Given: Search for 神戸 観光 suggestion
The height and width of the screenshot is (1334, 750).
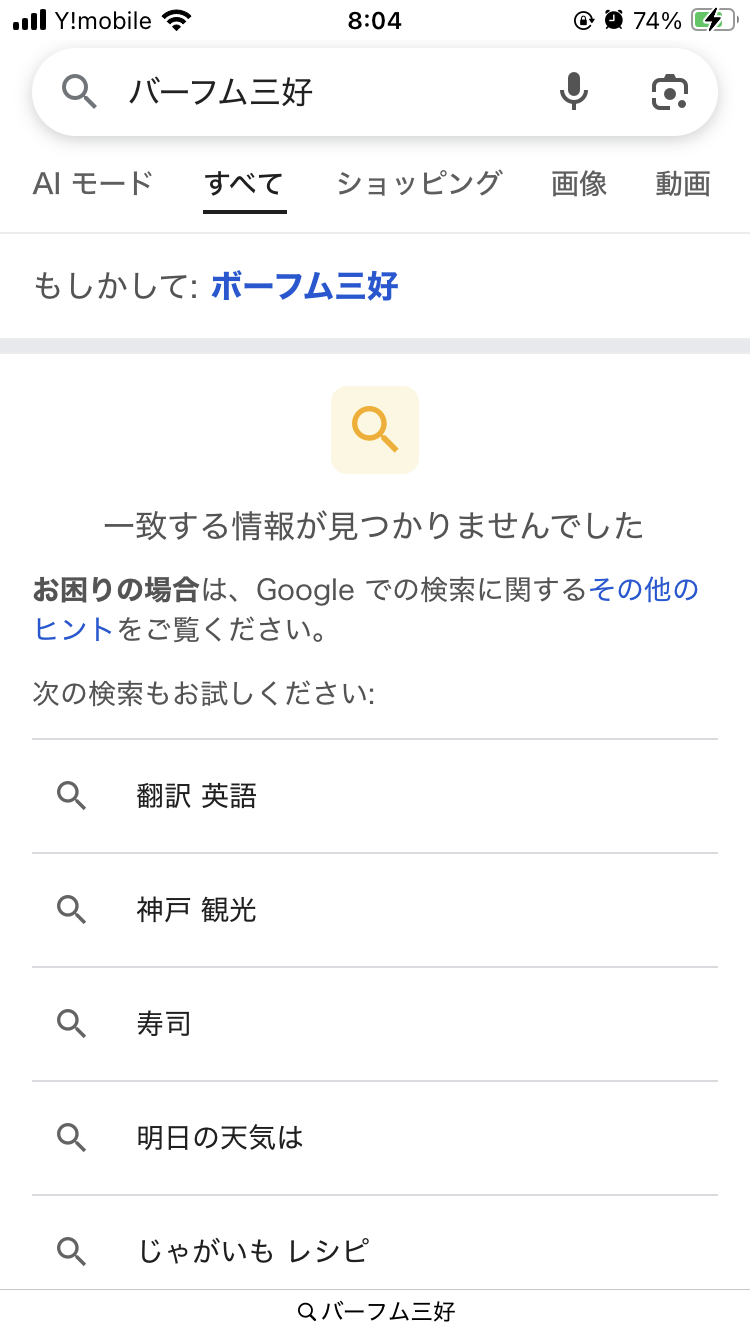Looking at the screenshot, I should click(197, 910).
